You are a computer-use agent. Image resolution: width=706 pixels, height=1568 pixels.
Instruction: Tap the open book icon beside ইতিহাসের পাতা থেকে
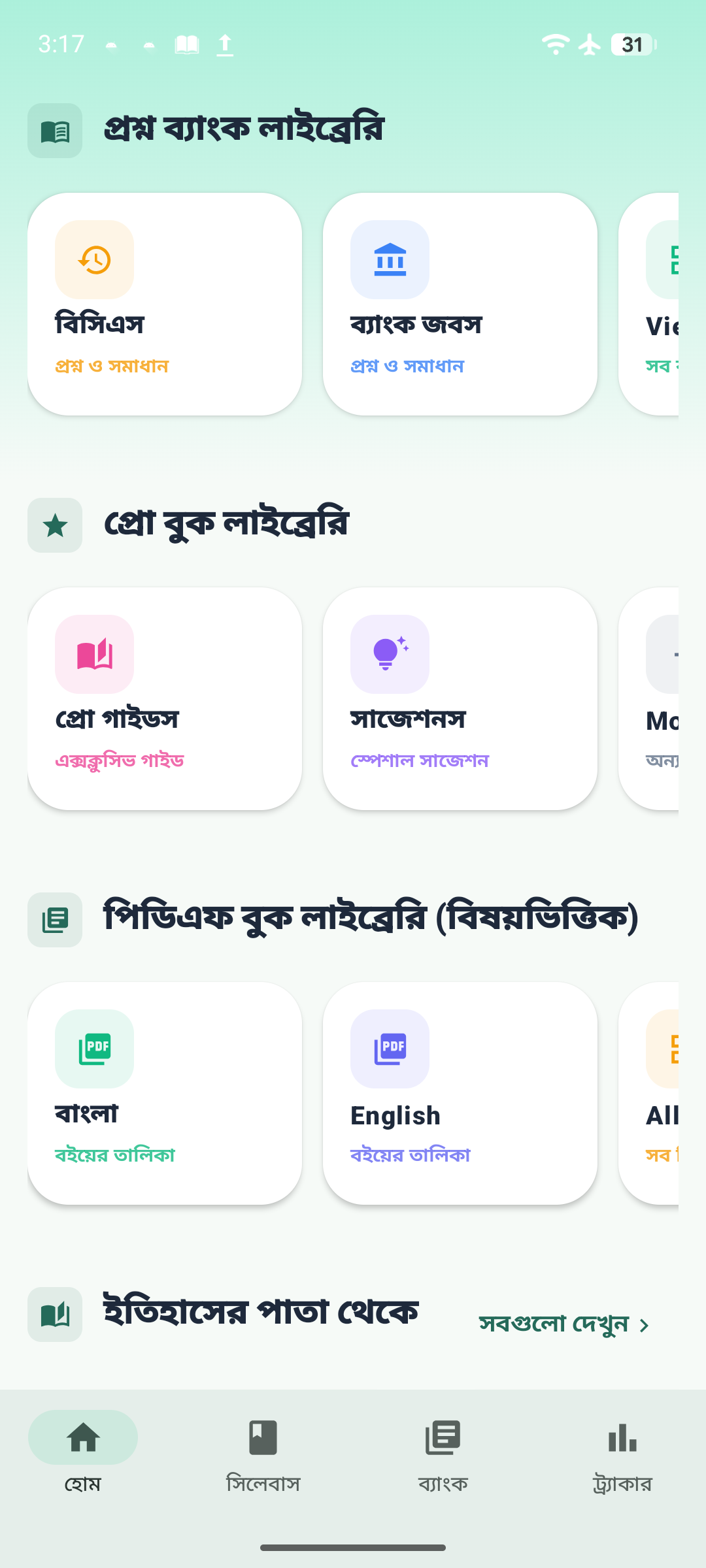pyautogui.click(x=54, y=1316)
